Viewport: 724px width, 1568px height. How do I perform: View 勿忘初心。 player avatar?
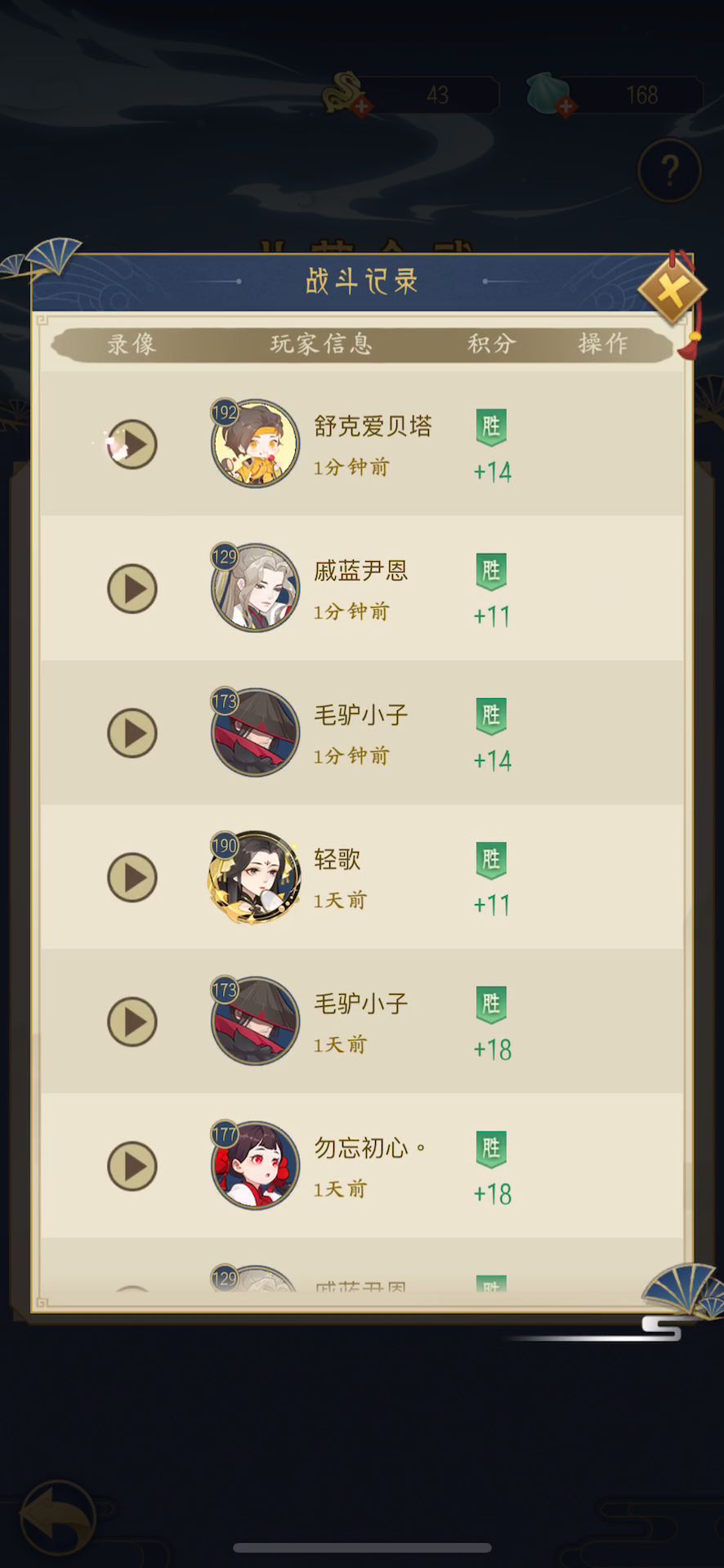[x=255, y=1166]
